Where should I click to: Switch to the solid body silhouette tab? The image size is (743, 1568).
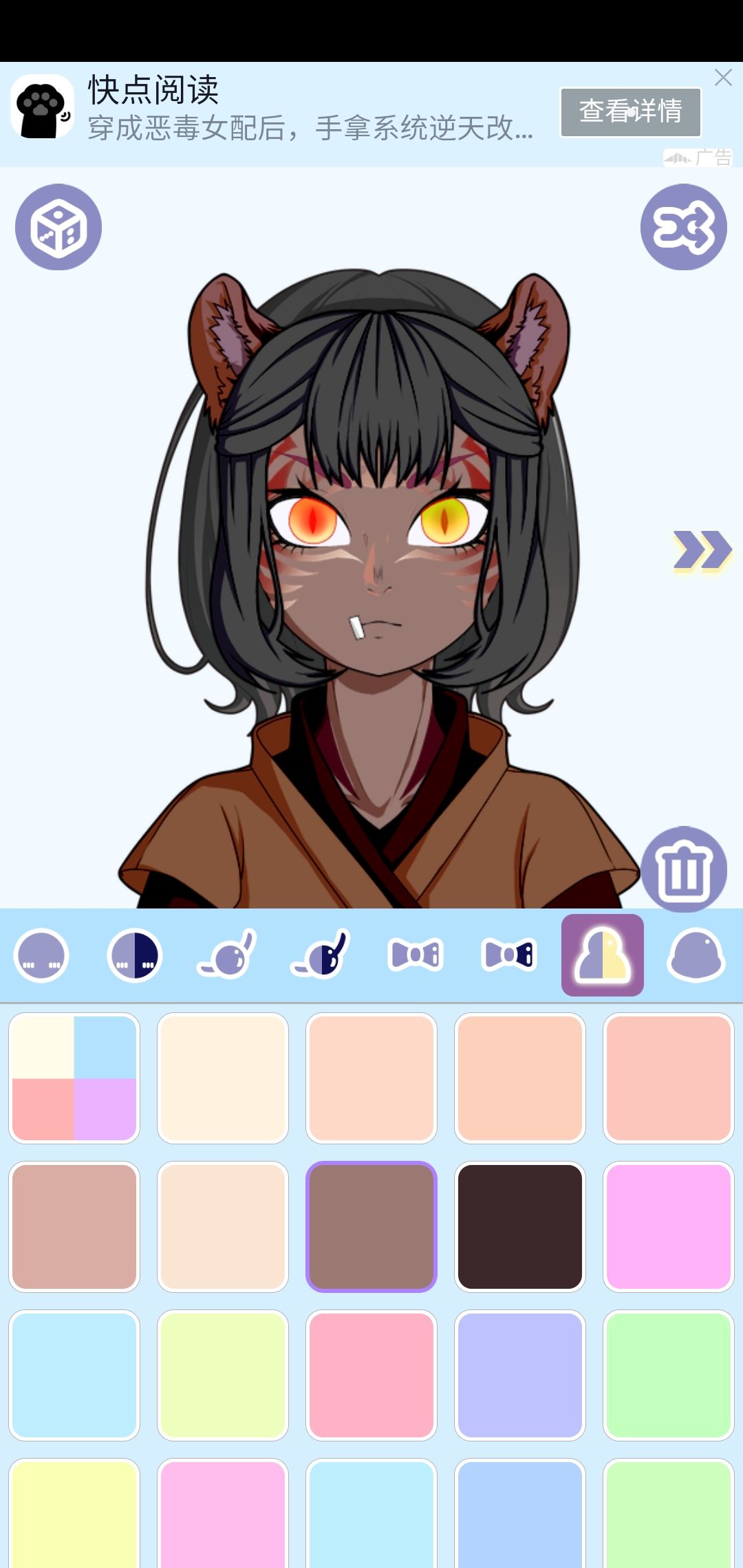click(696, 955)
